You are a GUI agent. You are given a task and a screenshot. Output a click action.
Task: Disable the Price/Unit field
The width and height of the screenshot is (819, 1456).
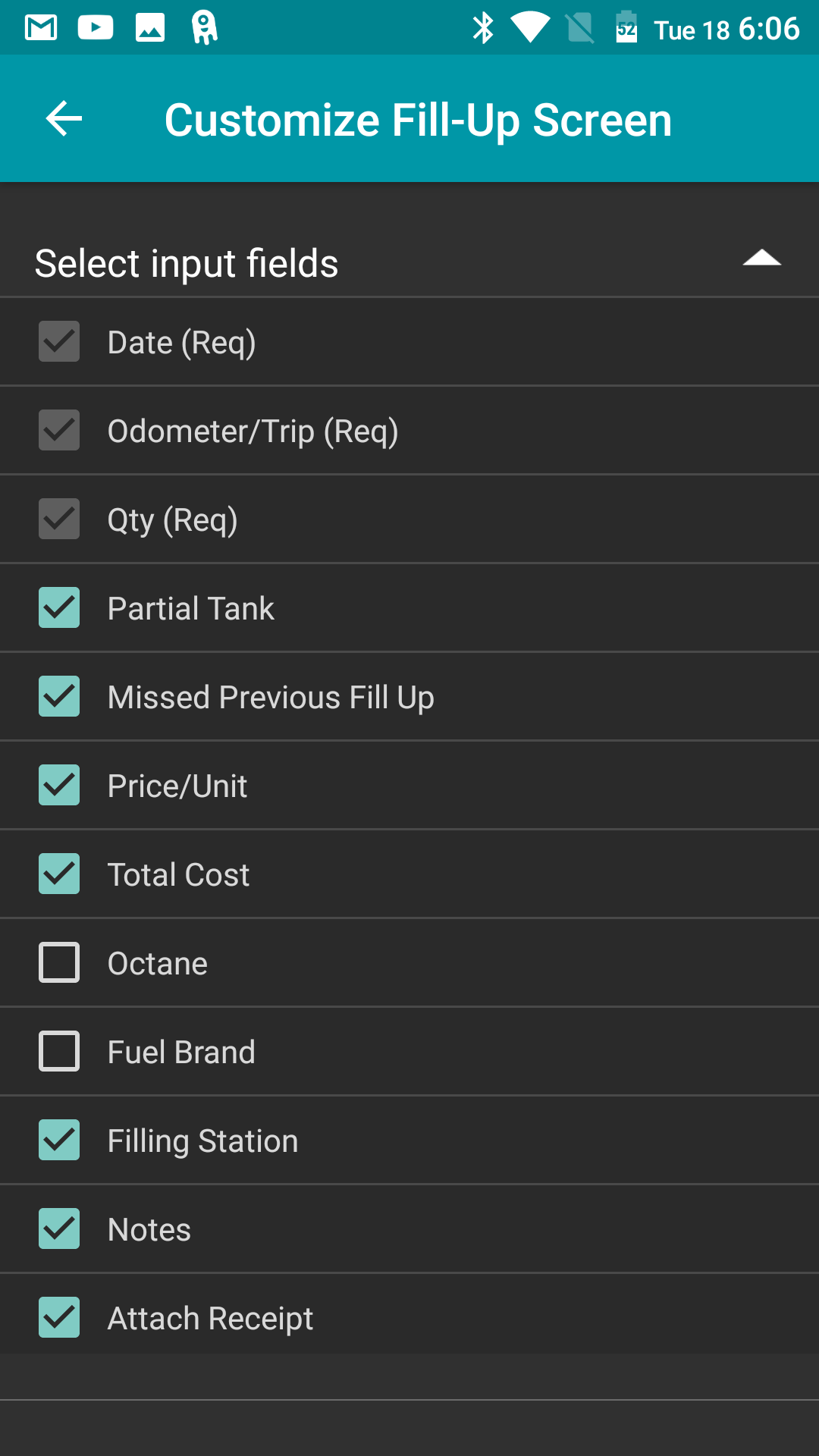tap(59, 785)
